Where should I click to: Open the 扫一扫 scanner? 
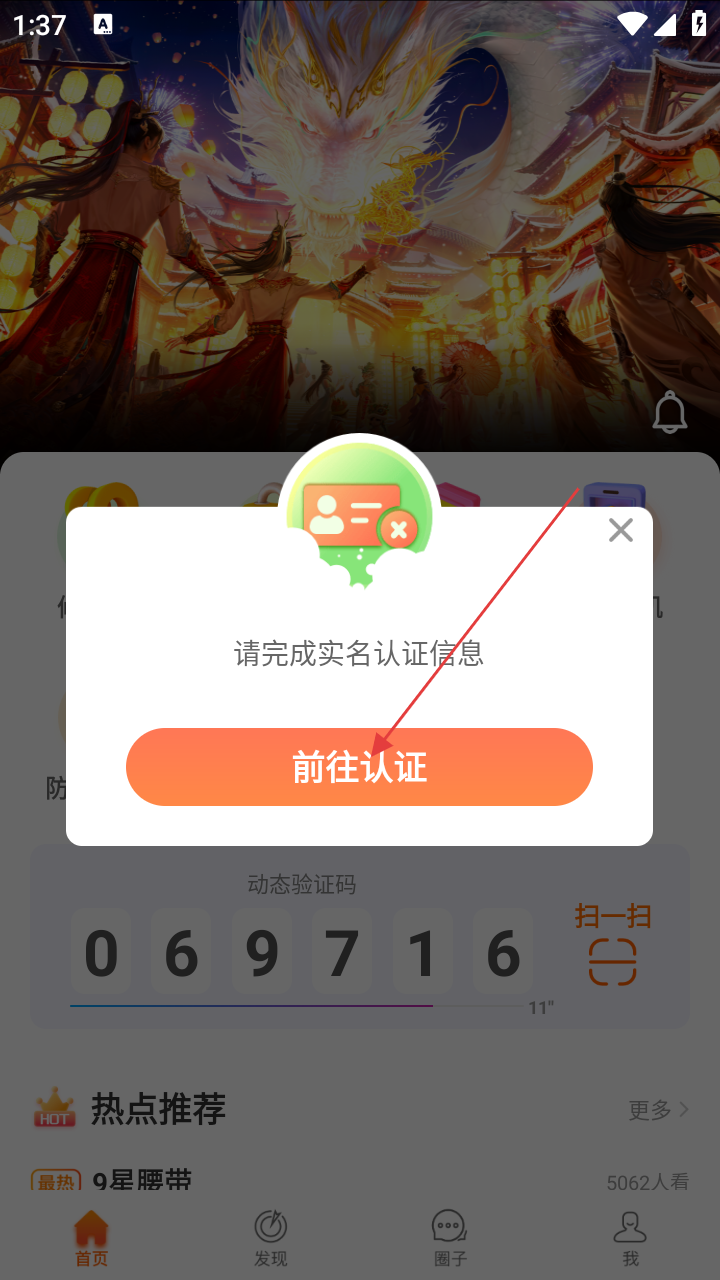(612, 945)
